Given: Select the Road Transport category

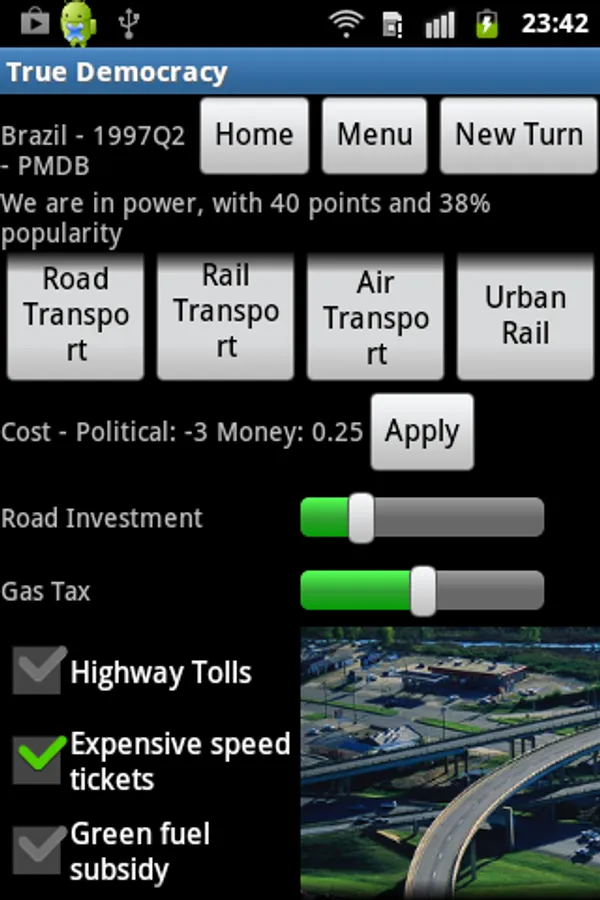Looking at the screenshot, I should [76, 316].
